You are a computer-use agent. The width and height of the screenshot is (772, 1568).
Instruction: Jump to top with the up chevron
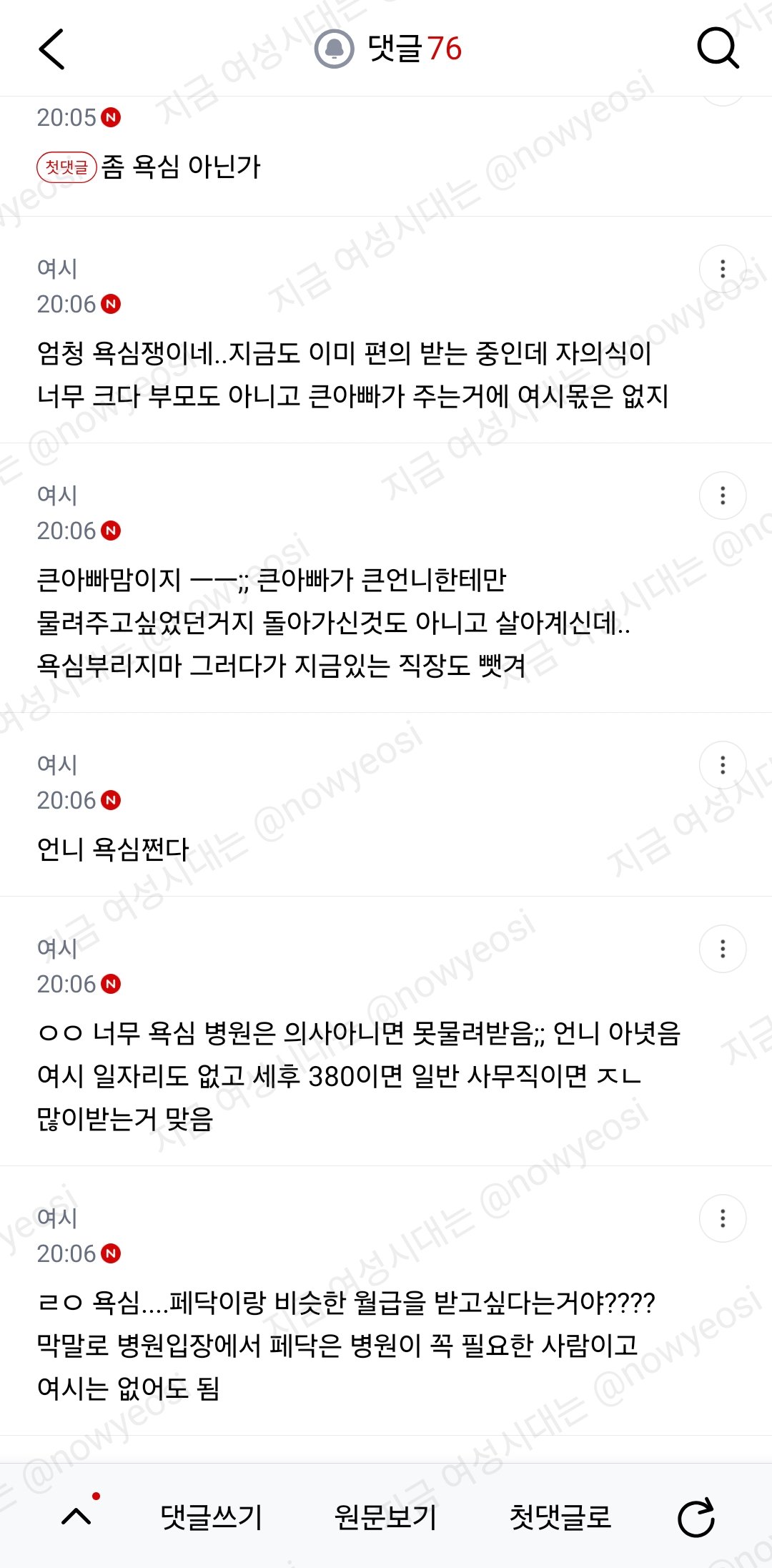[x=76, y=1516]
